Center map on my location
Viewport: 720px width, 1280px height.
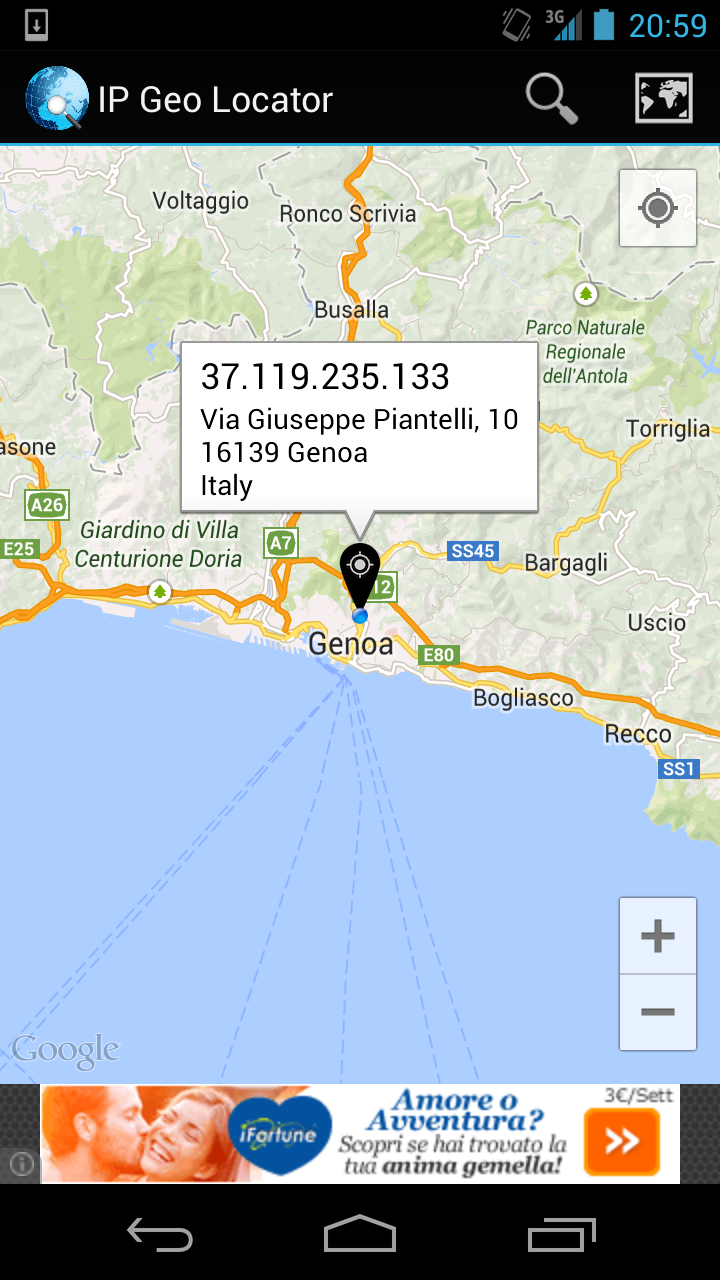(x=658, y=208)
